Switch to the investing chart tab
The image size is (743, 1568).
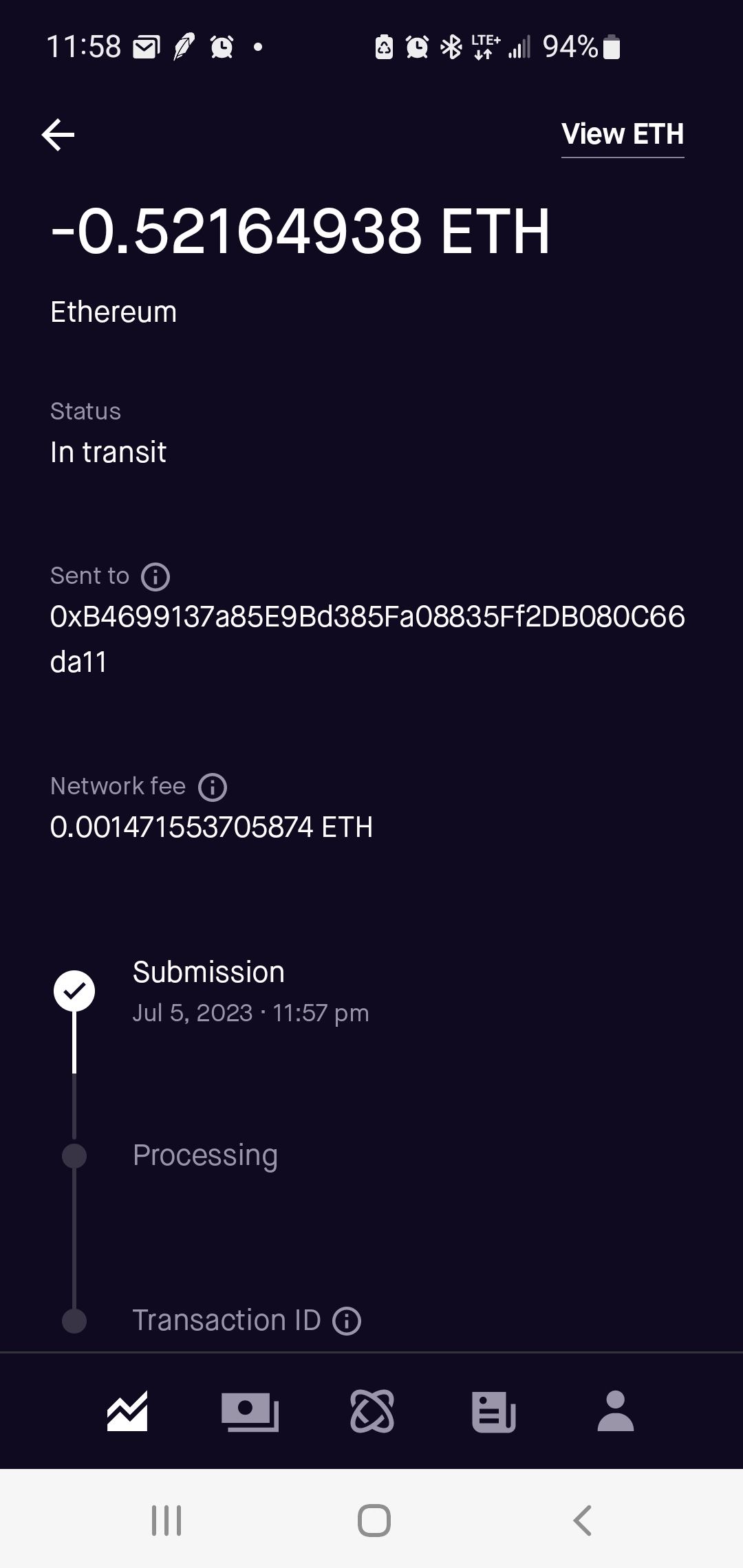coord(127,1411)
